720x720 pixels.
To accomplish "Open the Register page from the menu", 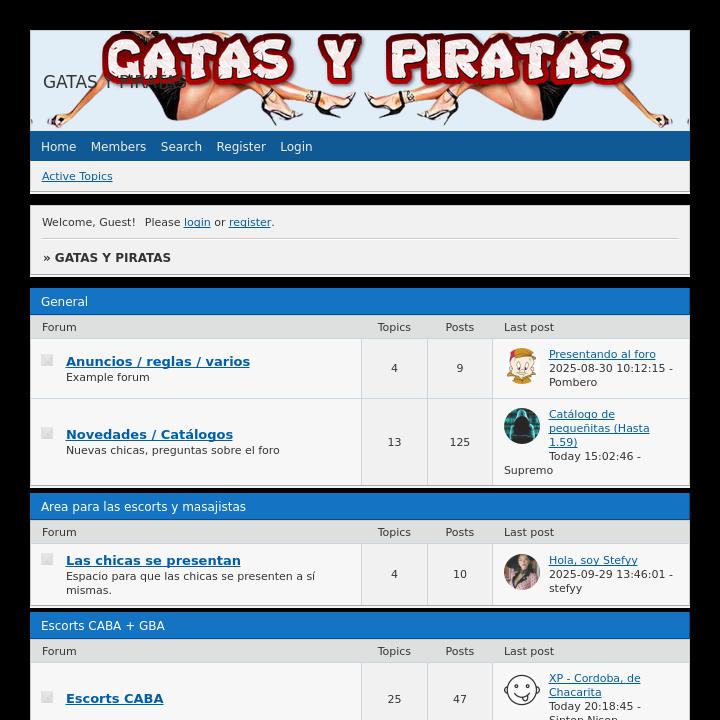I will tap(241, 147).
